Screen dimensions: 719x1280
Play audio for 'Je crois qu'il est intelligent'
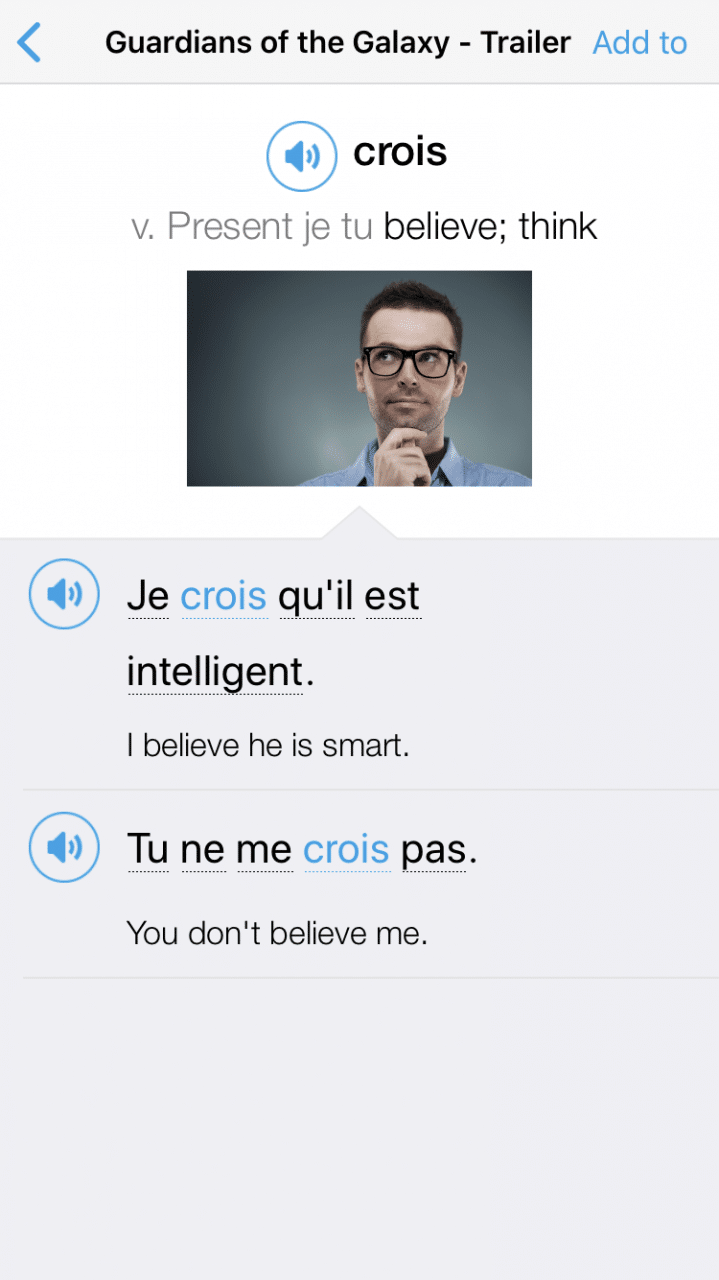point(64,594)
